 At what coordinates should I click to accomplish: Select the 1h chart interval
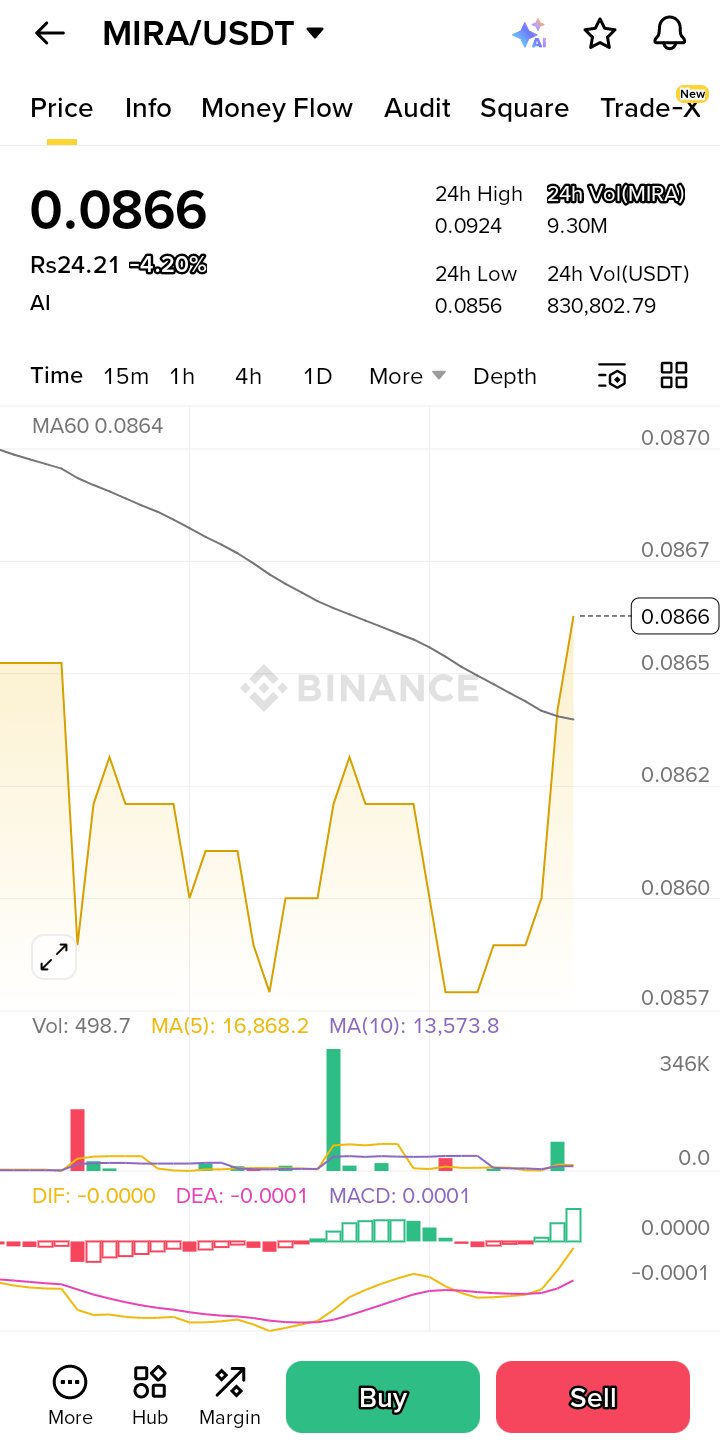coord(182,376)
